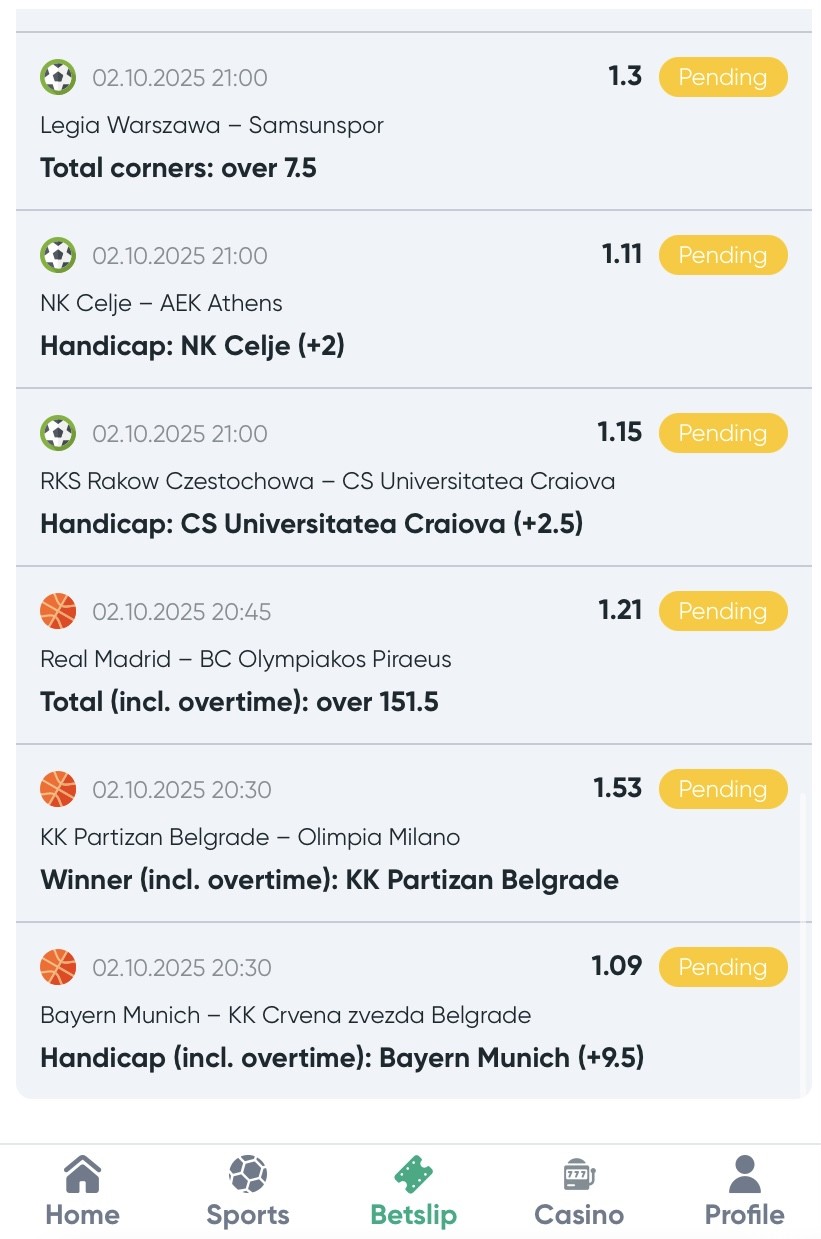Open the Betslip tab
This screenshot has height=1239, width=821.
413,1190
